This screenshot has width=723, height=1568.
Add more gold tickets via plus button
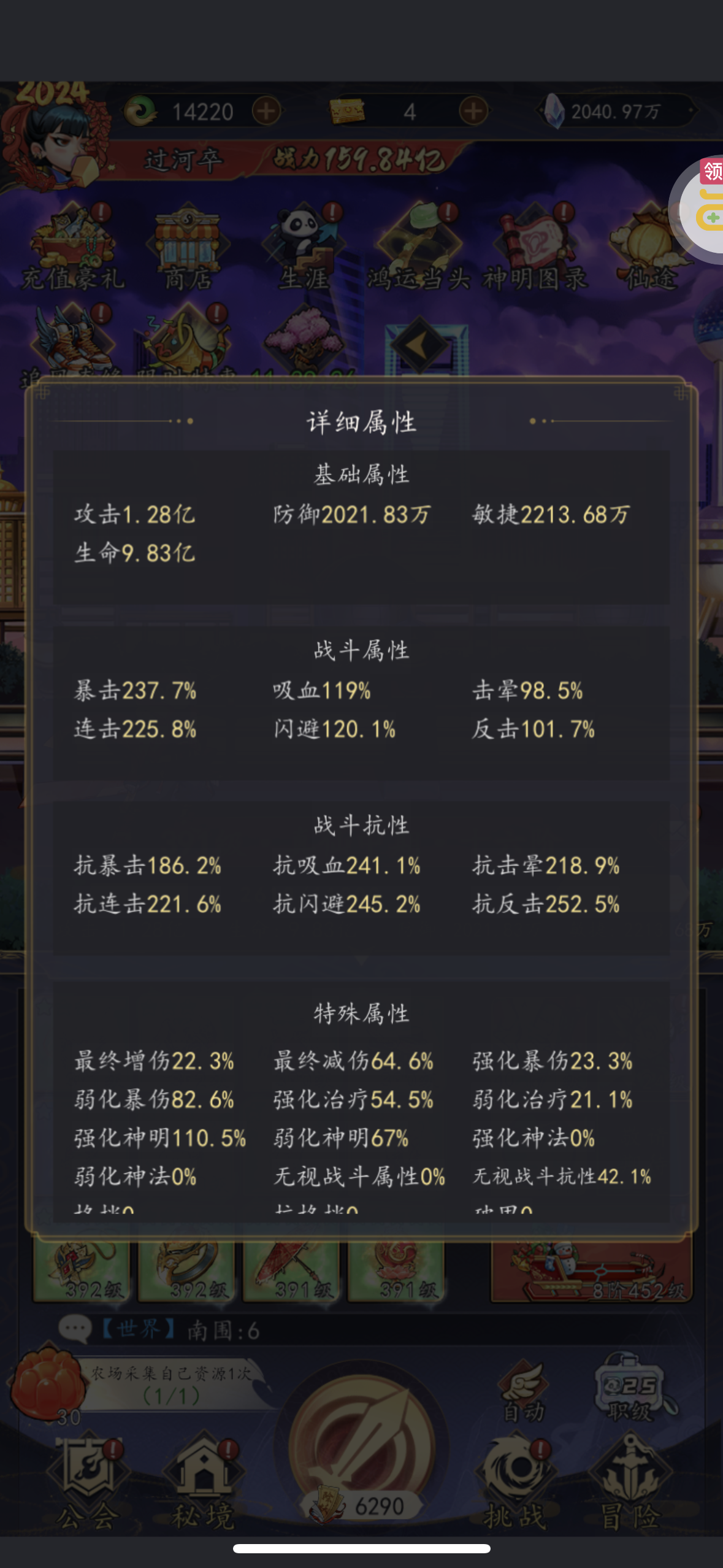click(x=473, y=112)
